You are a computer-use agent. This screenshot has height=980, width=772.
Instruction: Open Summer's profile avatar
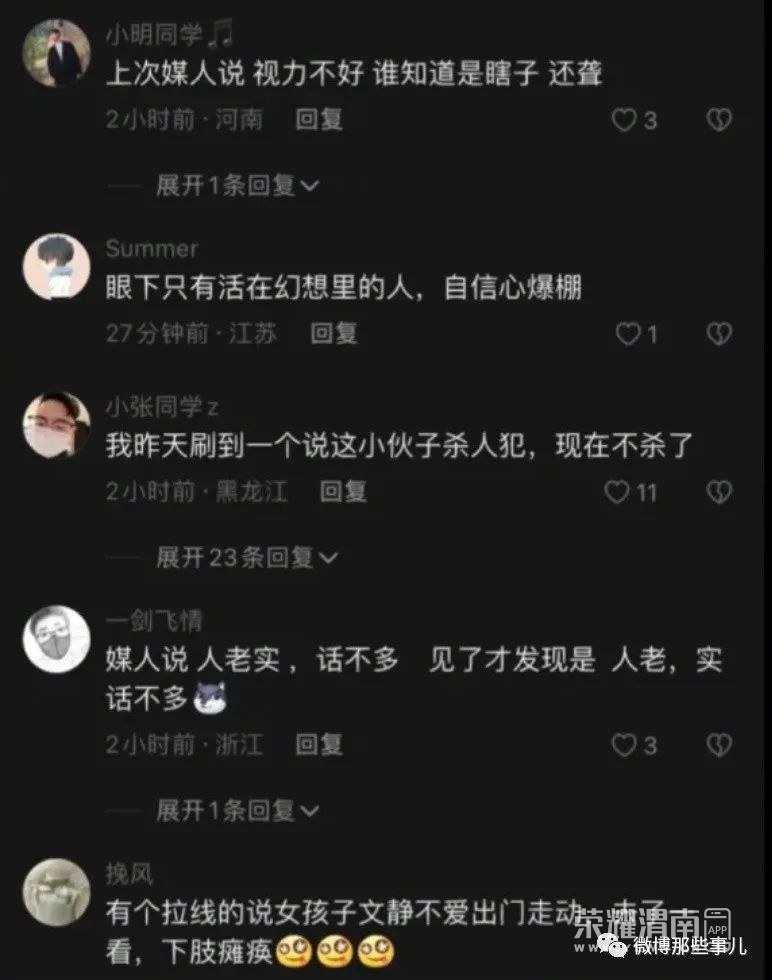56,267
